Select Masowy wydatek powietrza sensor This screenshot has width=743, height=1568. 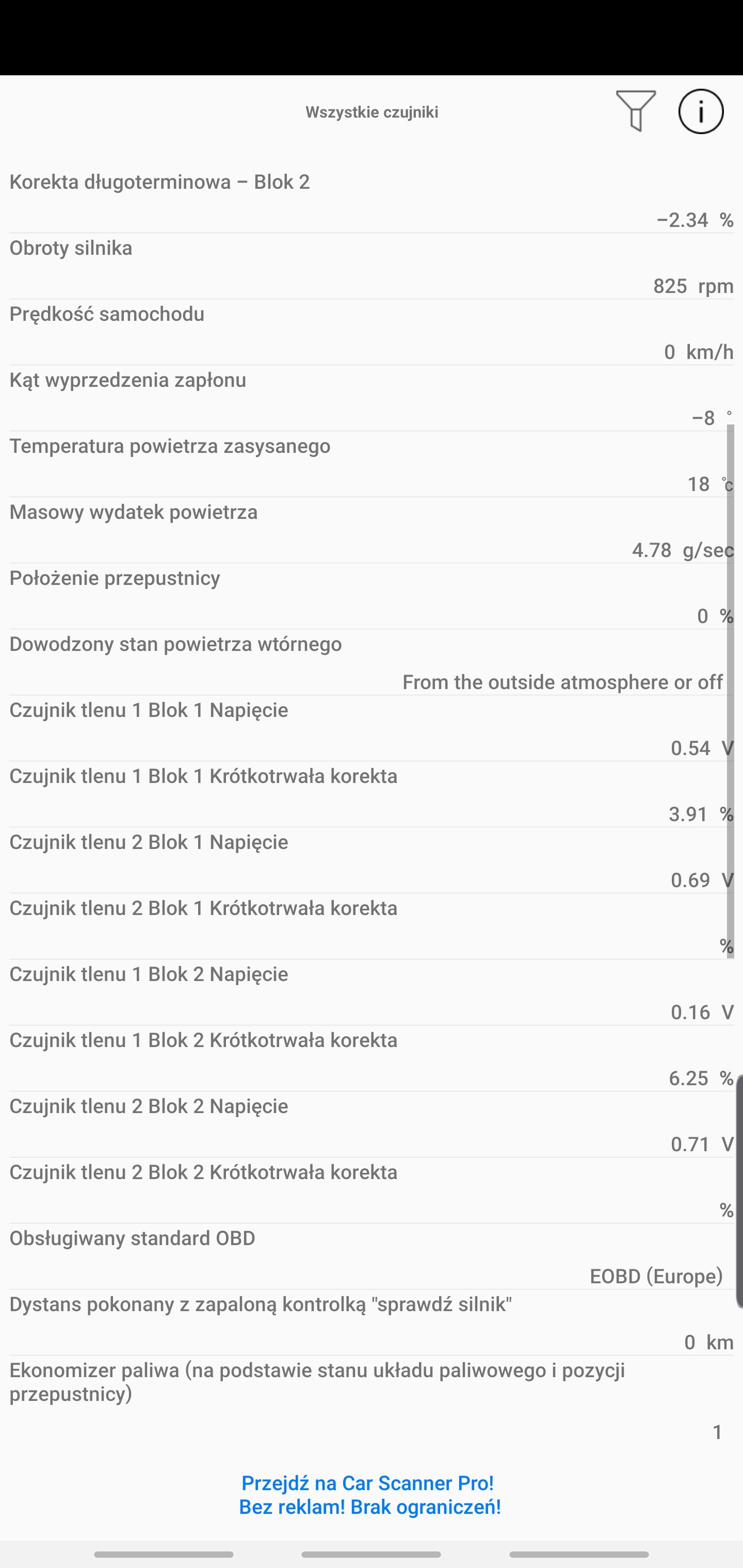point(370,531)
